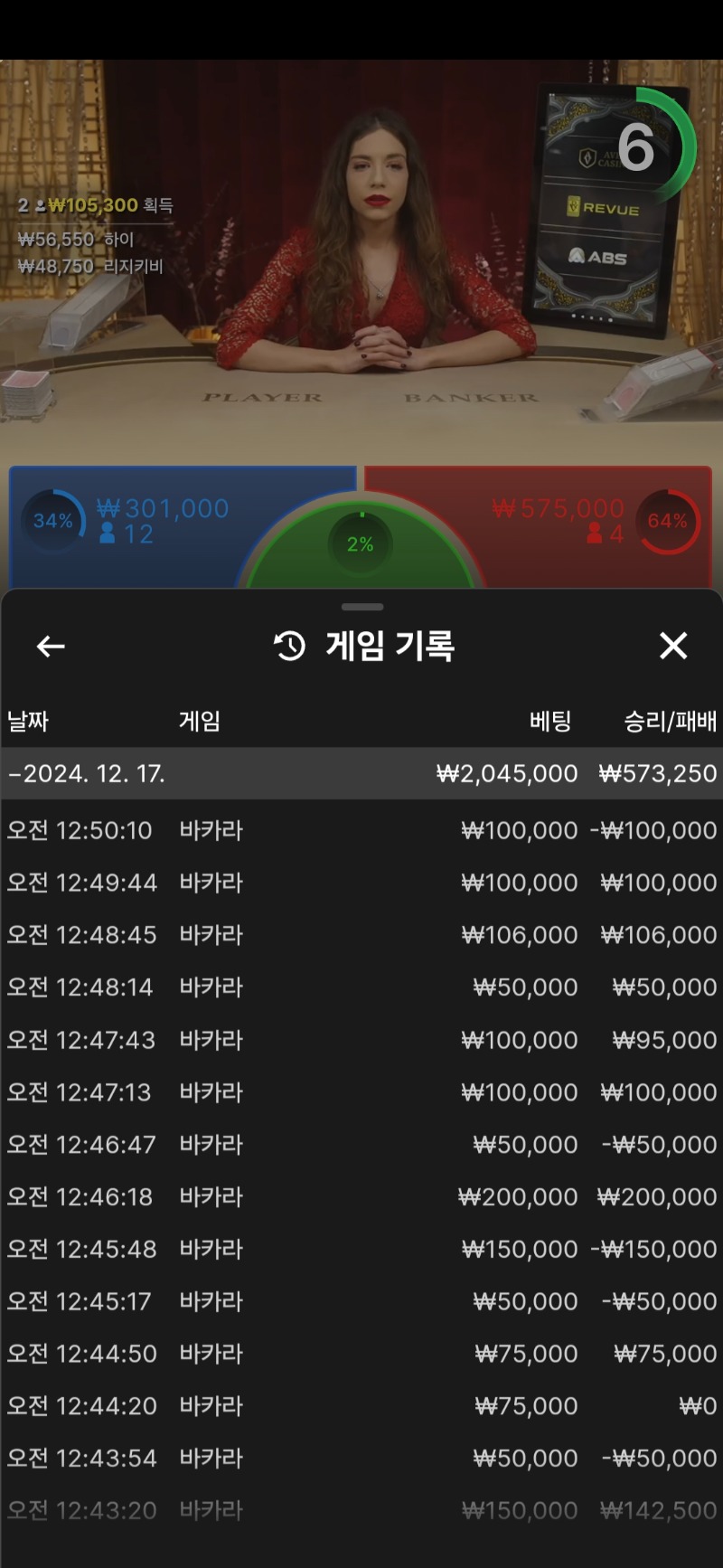The height and width of the screenshot is (1568, 723).
Task: Open the 오전 12:48:14 바카라 record
Action: point(361,987)
